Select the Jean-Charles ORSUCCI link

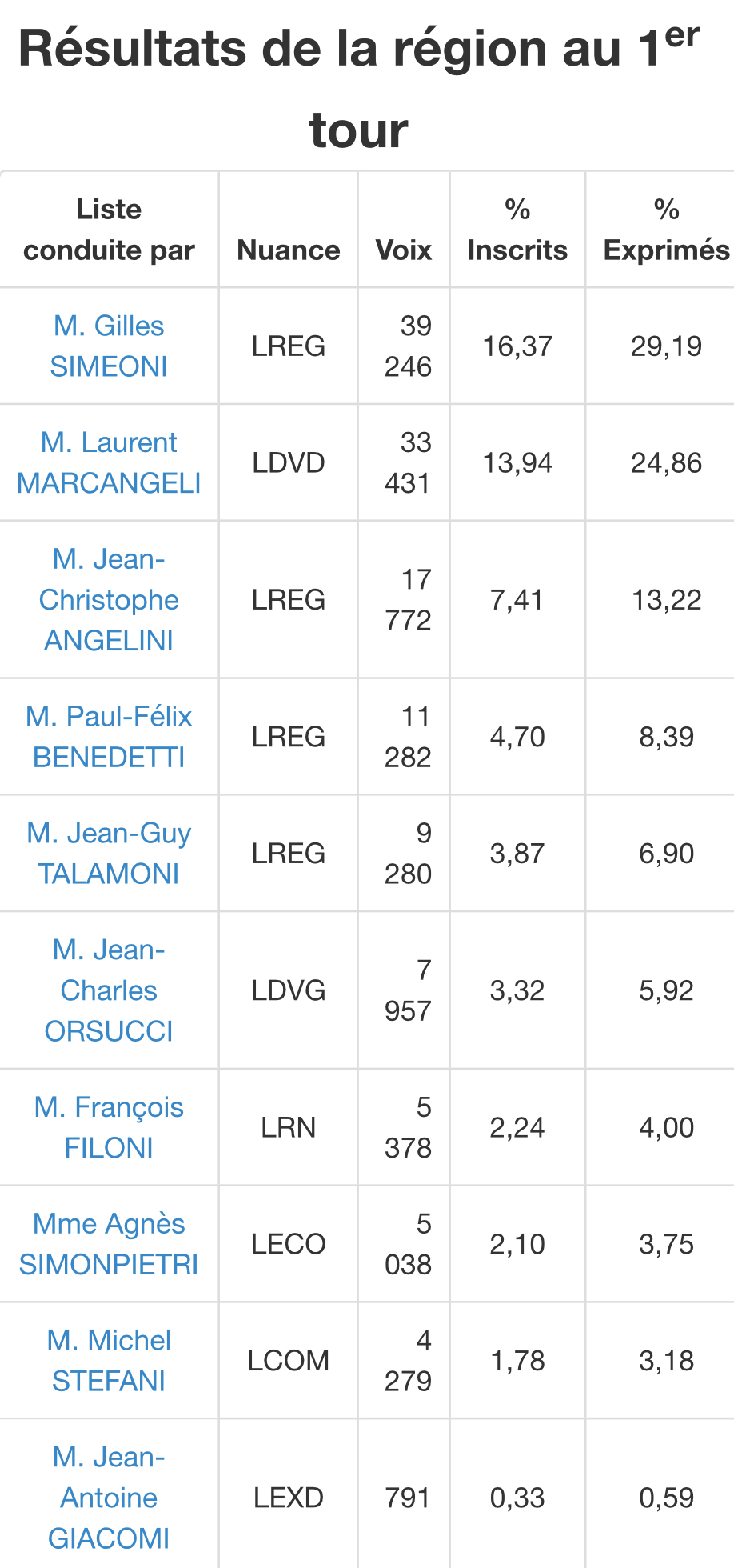click(109, 990)
